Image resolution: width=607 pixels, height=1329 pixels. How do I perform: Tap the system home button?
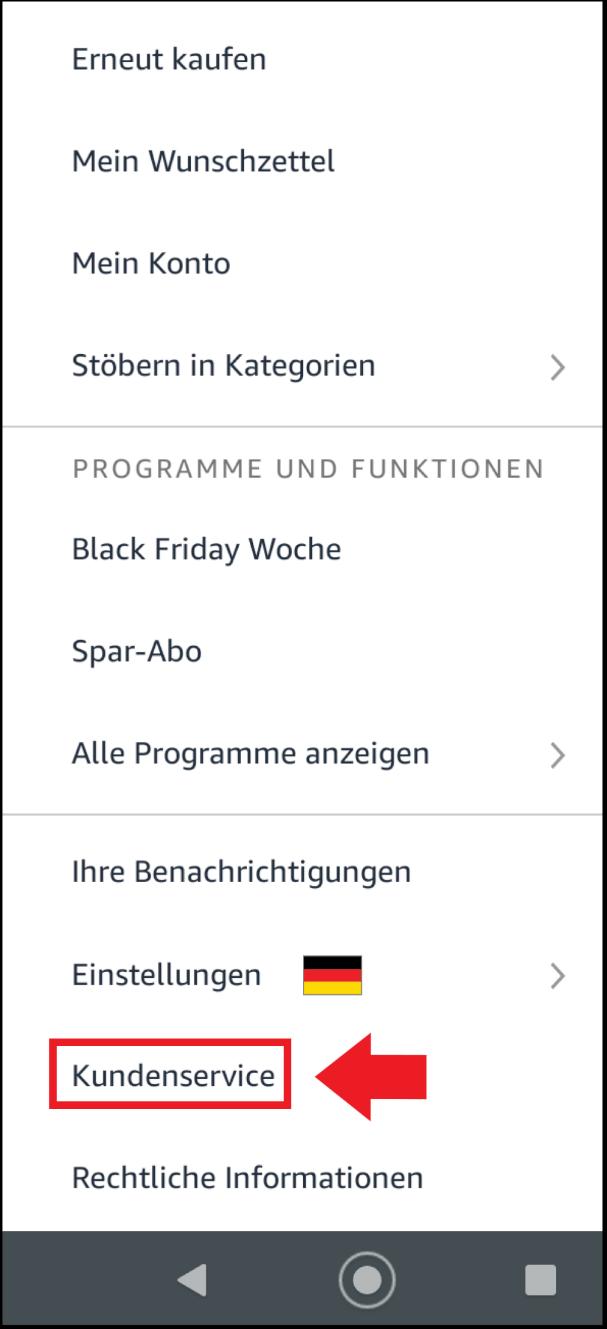(367, 1279)
